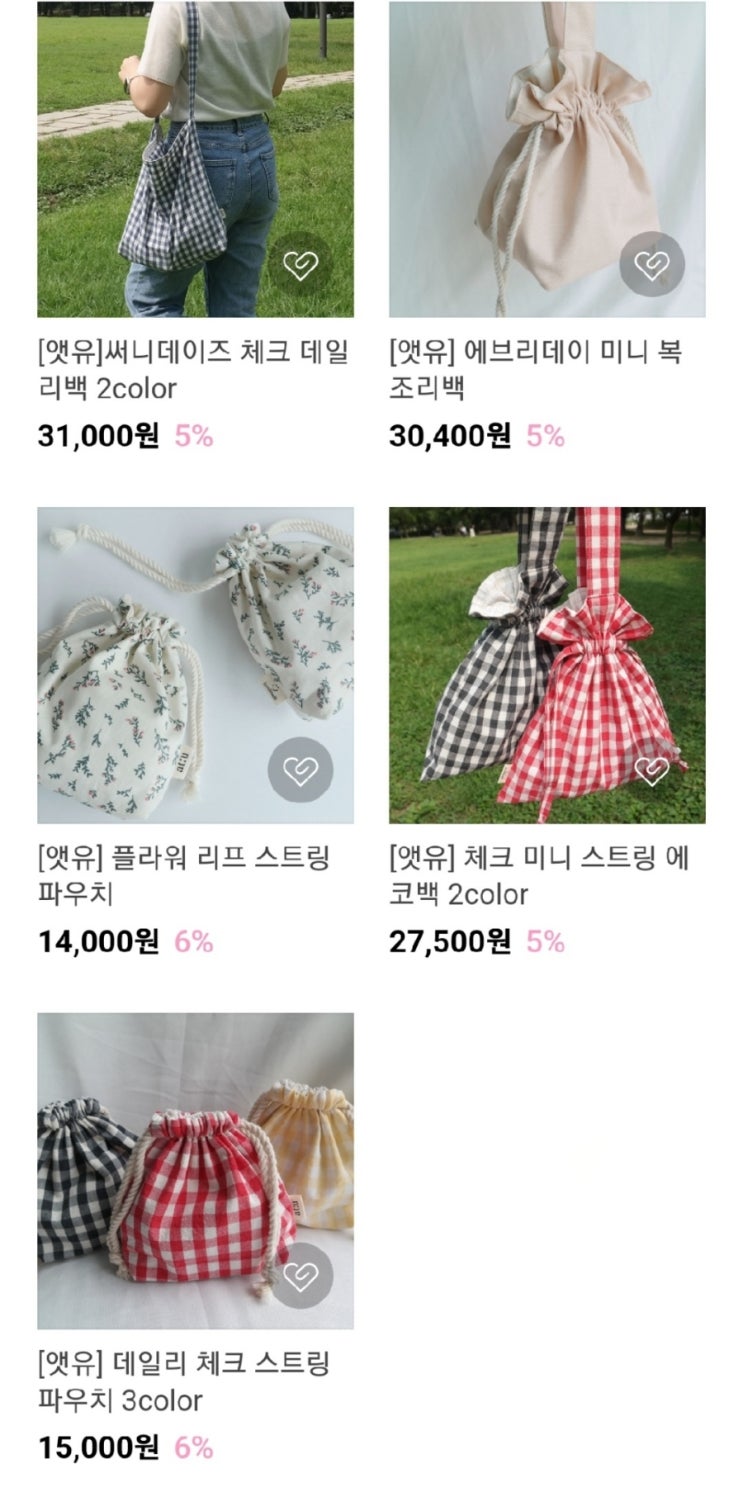This screenshot has height=1511, width=743.
Task: Like the 써니데이즈 체크 데일리백 item
Action: (x=300, y=265)
